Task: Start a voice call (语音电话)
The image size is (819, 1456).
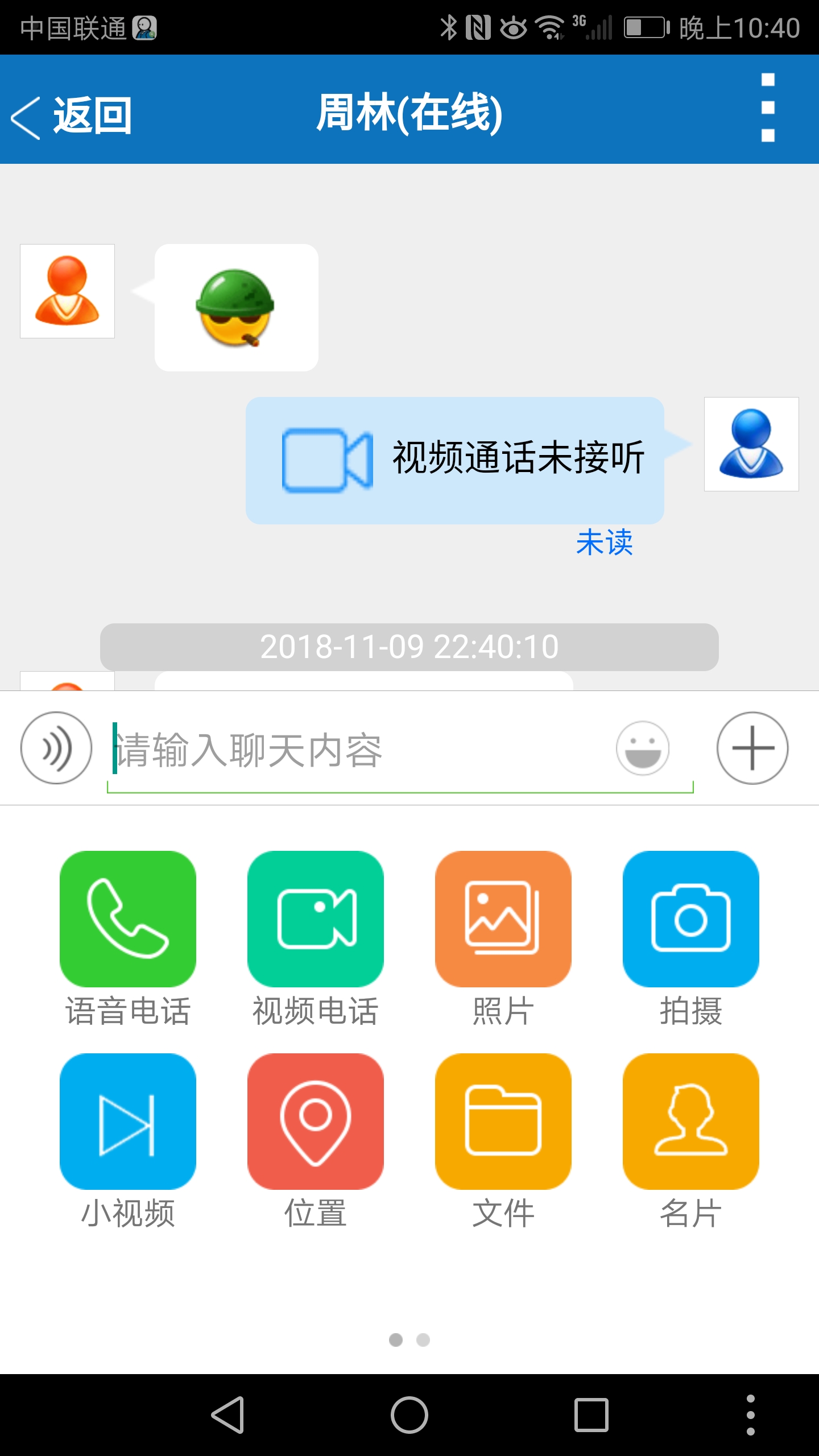Action: 128,919
